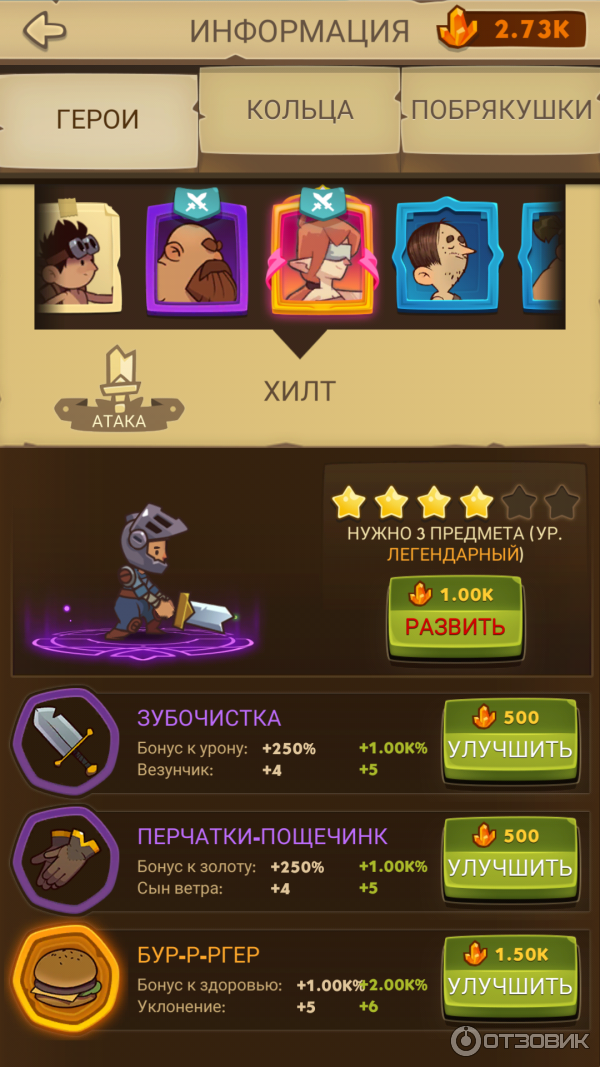Switch to the Кольца tab
600x1067 pixels.
300,110
